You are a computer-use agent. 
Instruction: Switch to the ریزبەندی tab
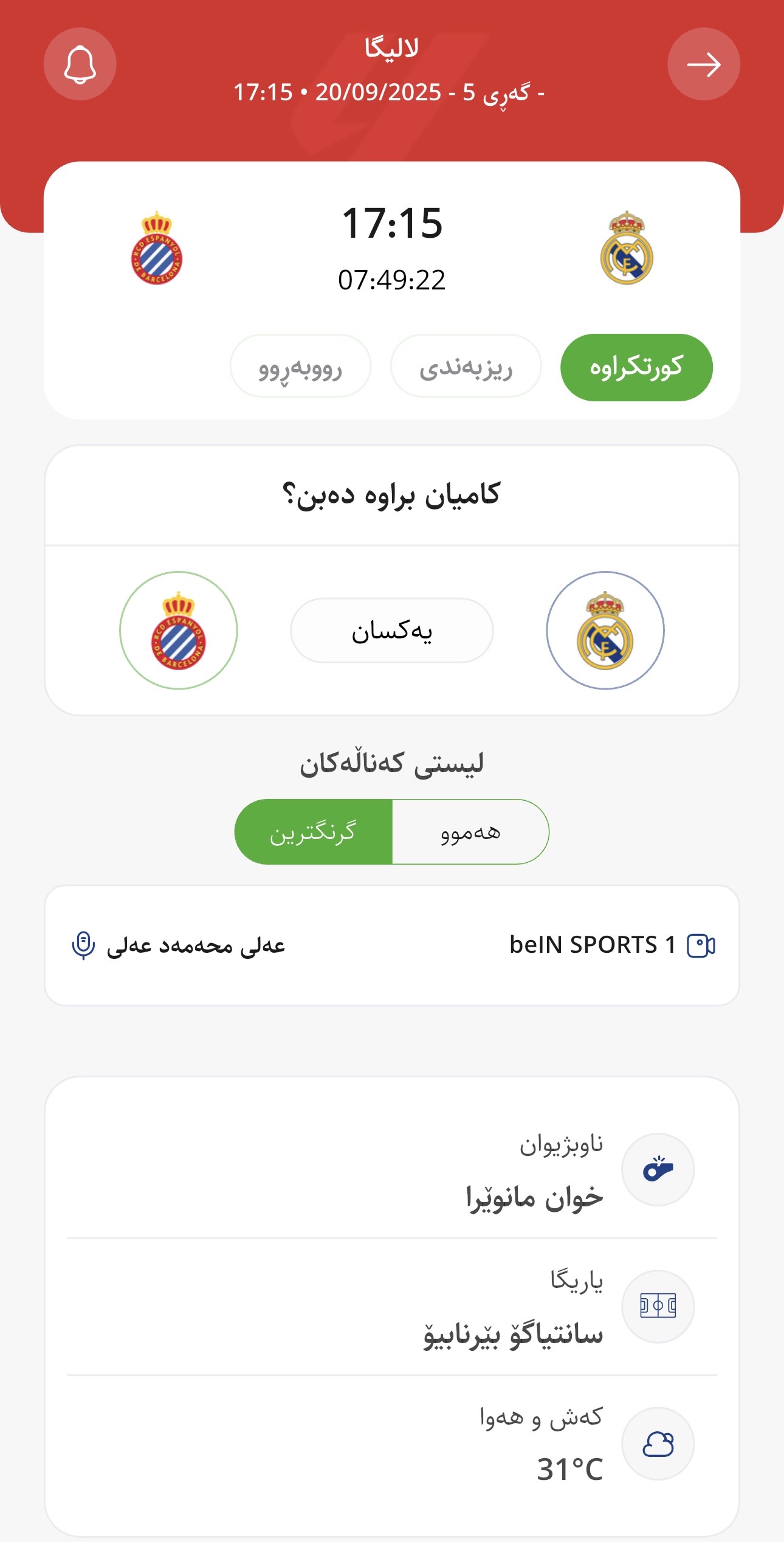pyautogui.click(x=466, y=366)
